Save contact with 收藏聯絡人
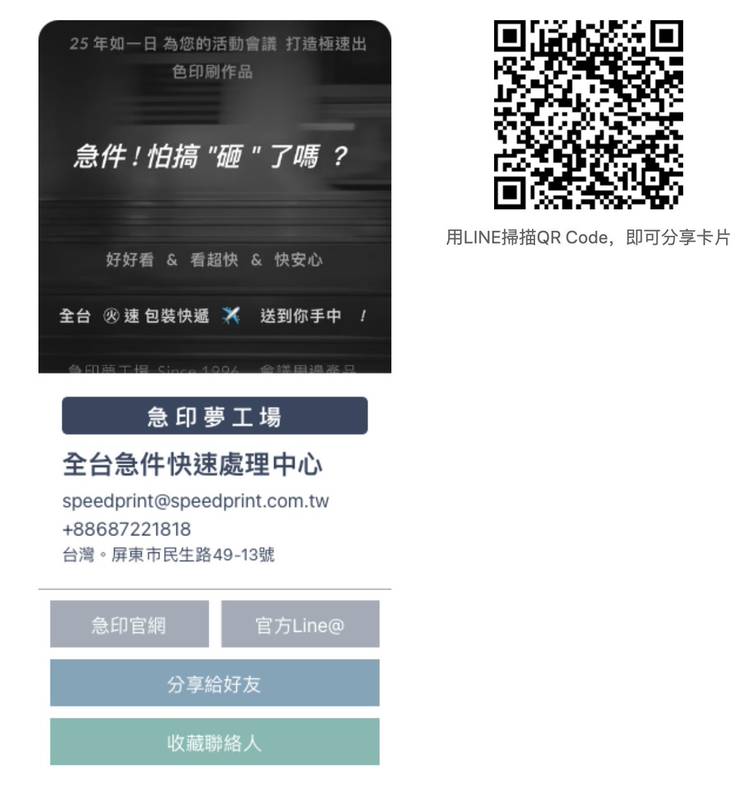Screen dimensions: 750x787 pyautogui.click(x=214, y=743)
